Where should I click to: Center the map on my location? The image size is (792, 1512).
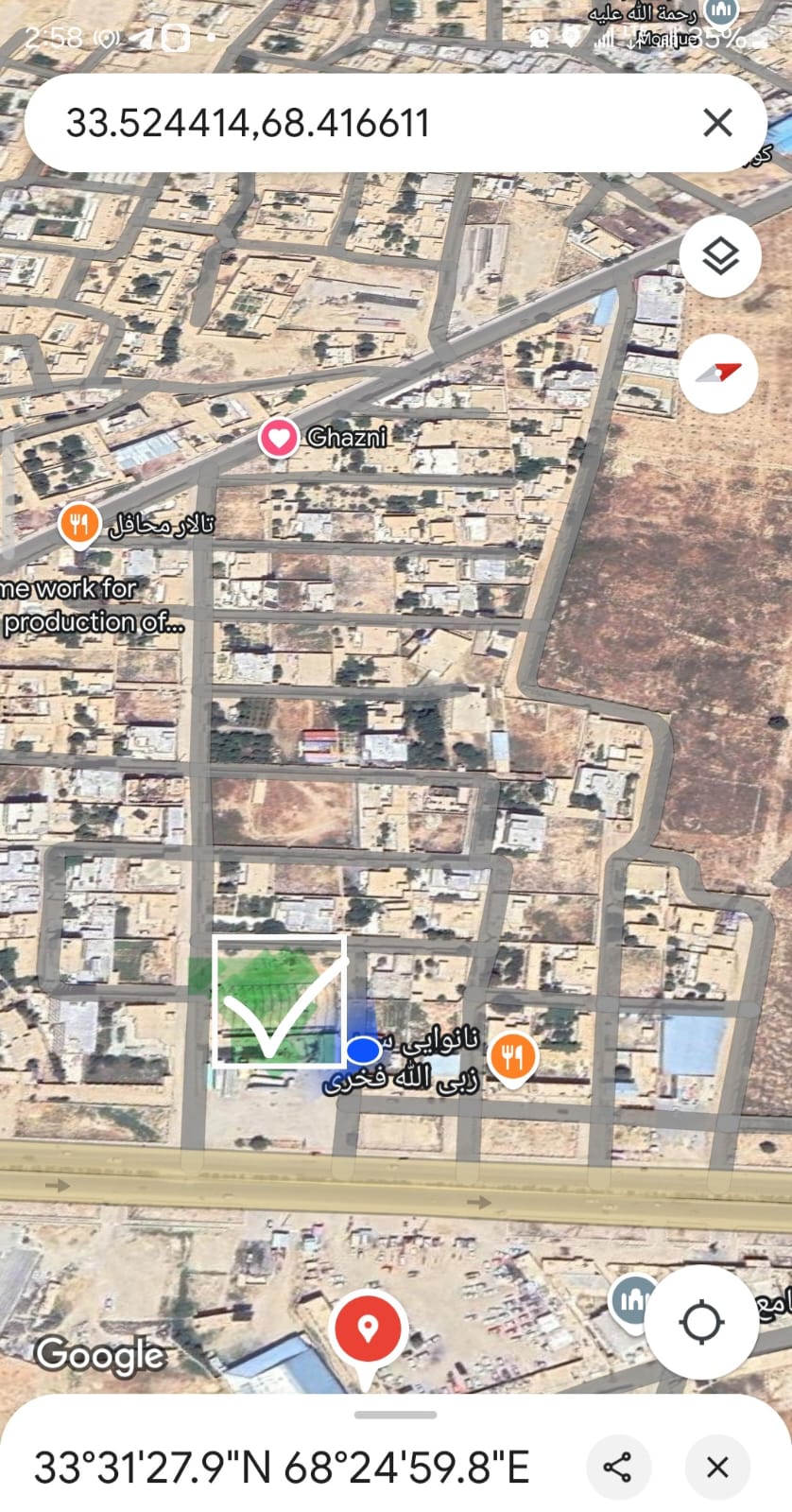tap(702, 1321)
